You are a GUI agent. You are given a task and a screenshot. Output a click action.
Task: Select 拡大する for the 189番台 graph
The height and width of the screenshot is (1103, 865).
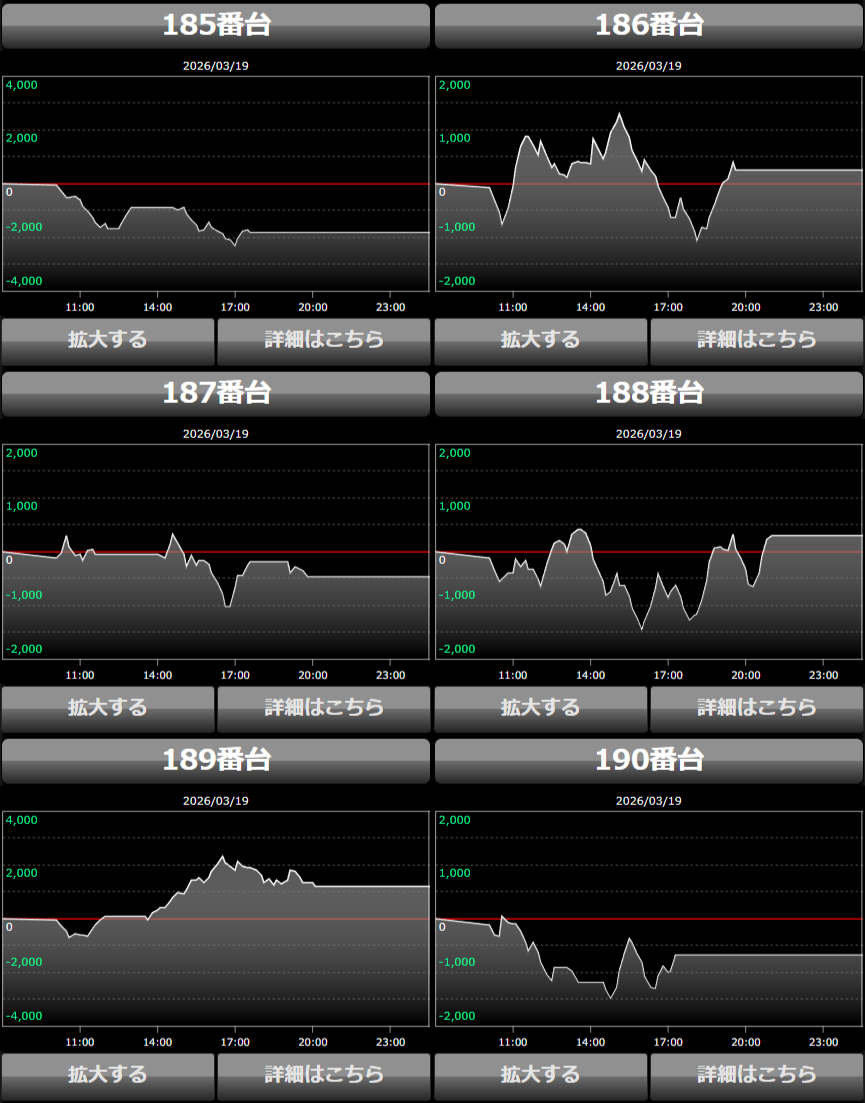108,1076
